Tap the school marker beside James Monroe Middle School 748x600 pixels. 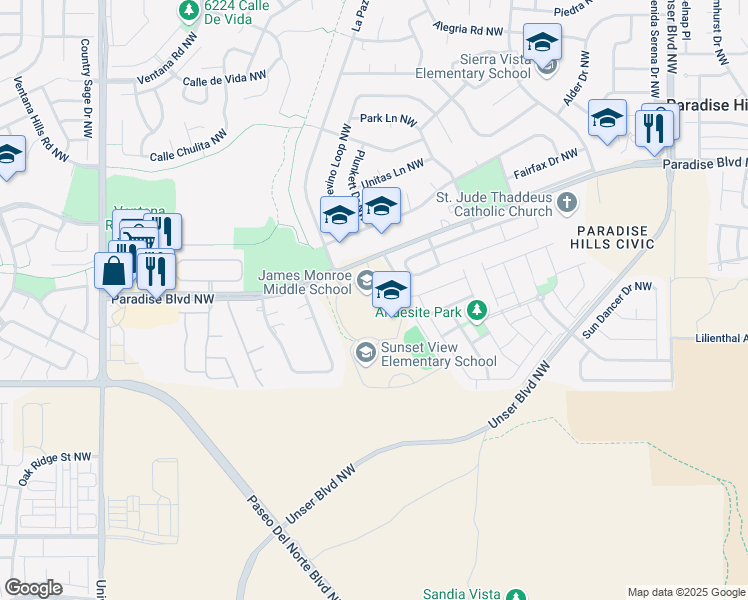tap(391, 292)
